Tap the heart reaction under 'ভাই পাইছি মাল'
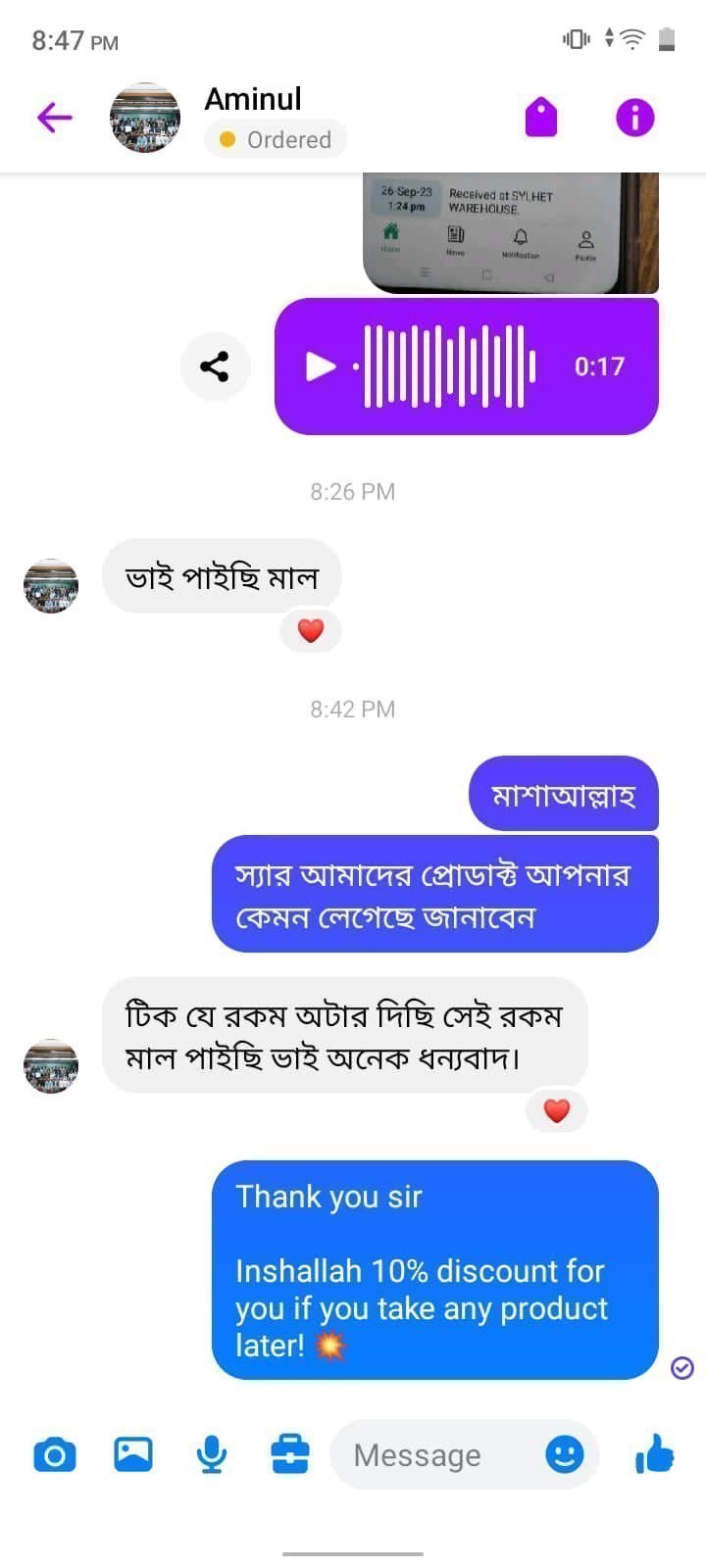The image size is (706, 1568). (311, 630)
